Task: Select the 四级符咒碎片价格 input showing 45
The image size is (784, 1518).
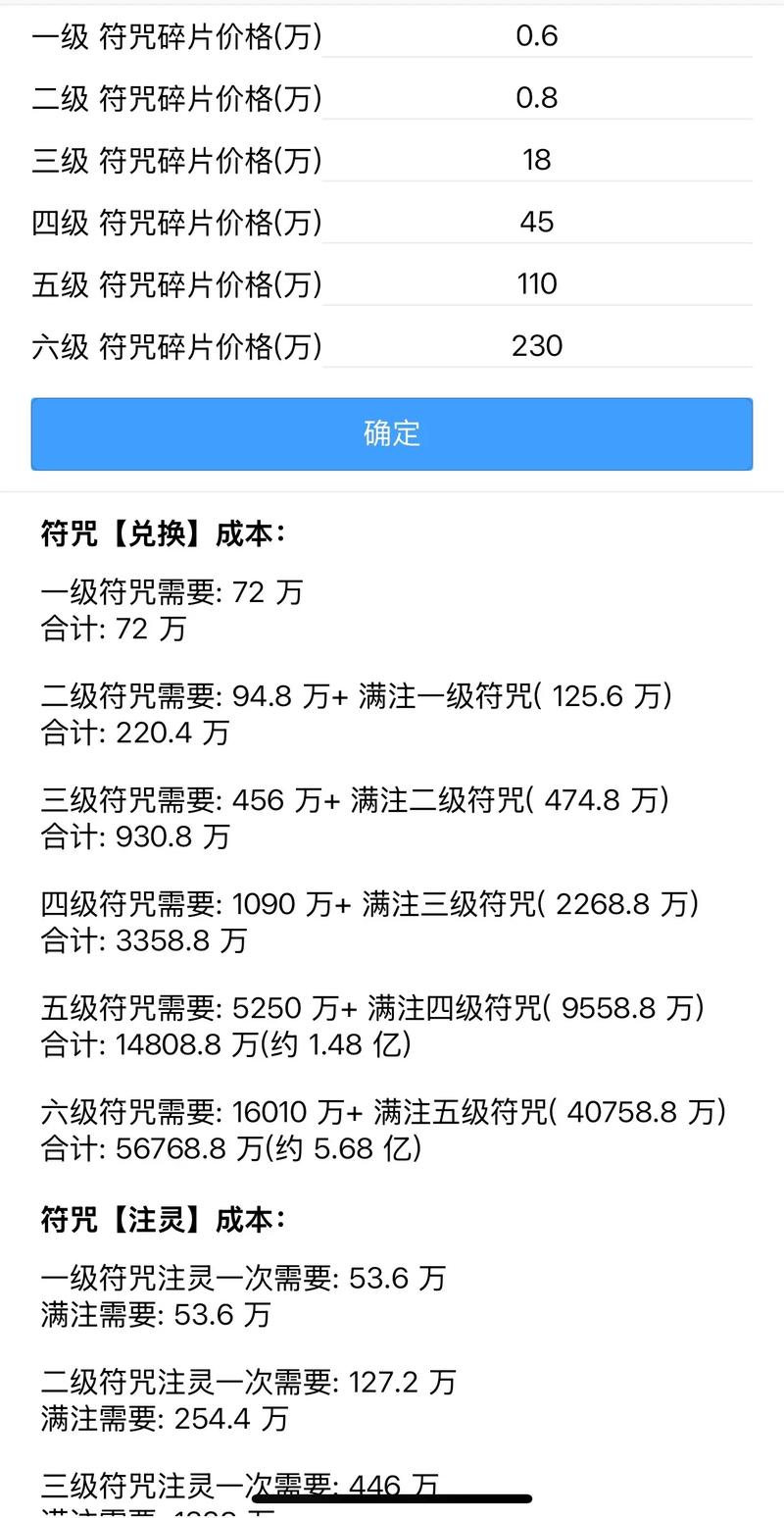Action: click(x=537, y=223)
